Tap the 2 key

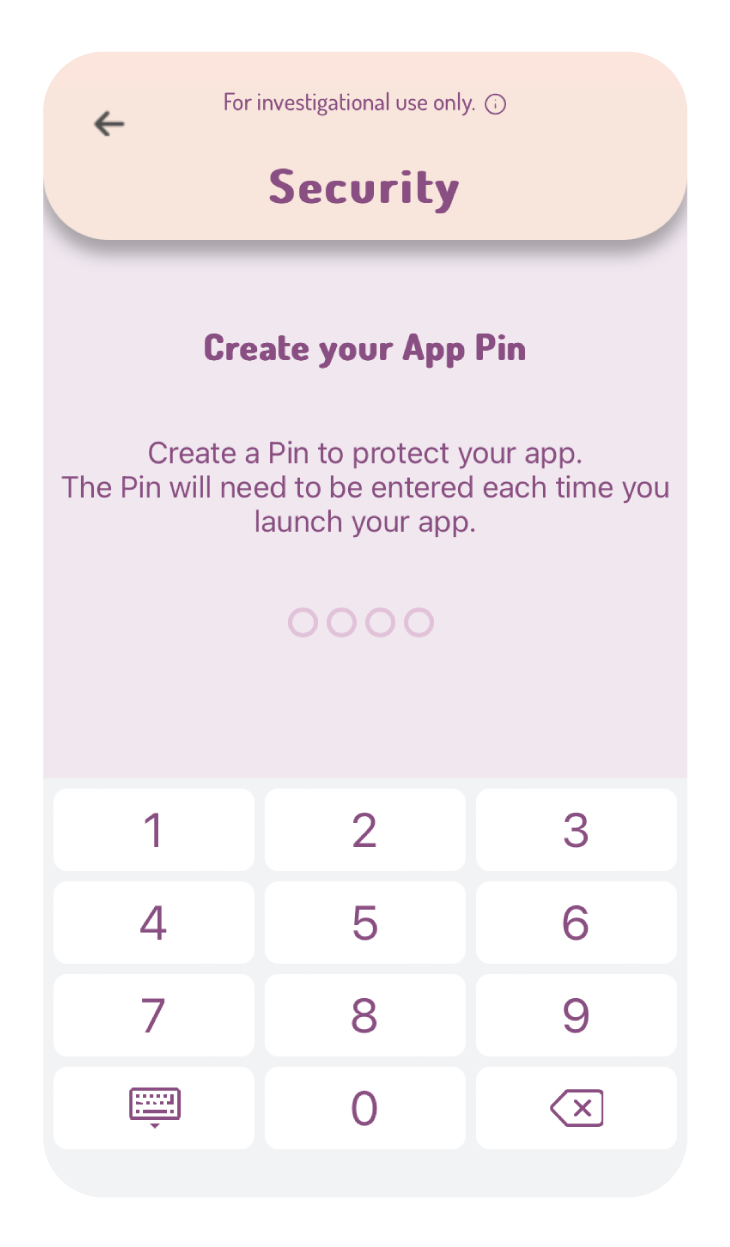coord(365,830)
